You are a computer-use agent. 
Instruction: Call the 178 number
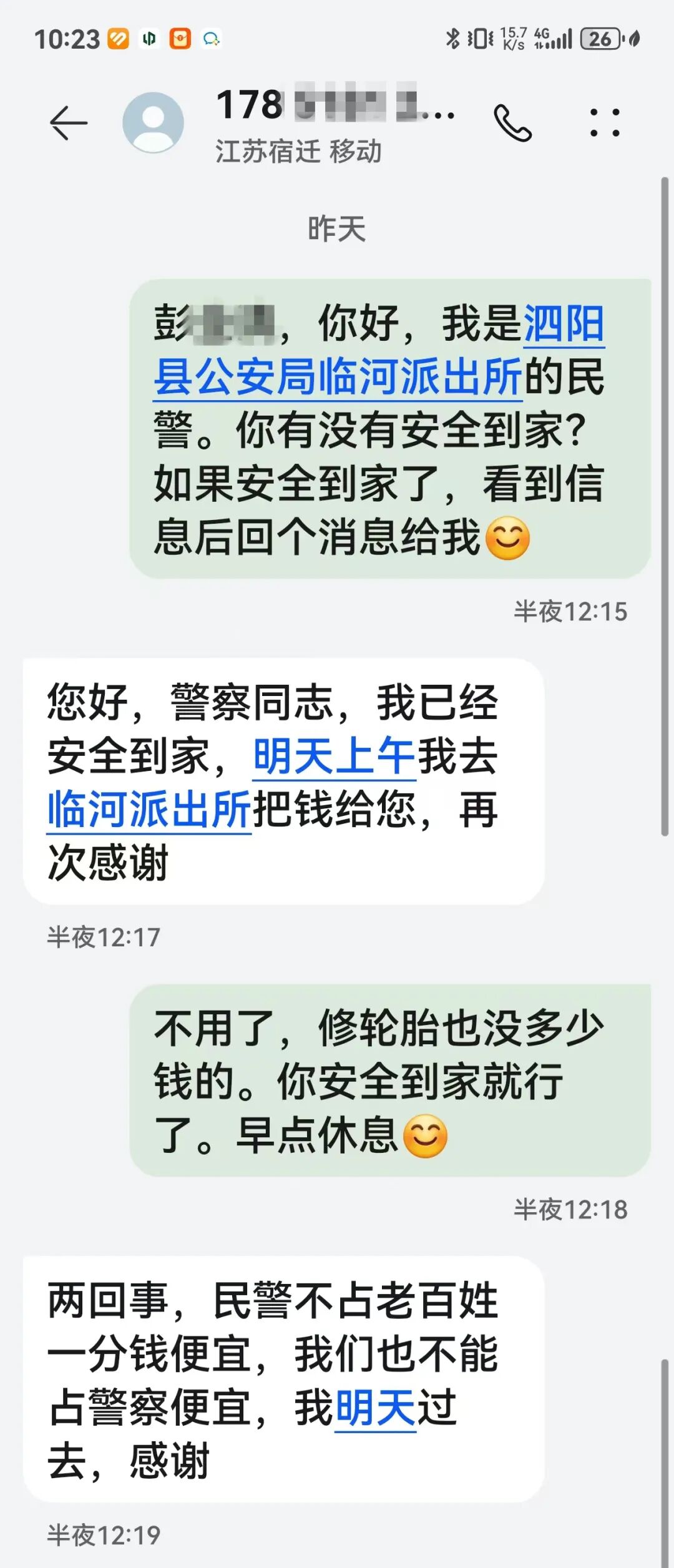pyautogui.click(x=512, y=122)
